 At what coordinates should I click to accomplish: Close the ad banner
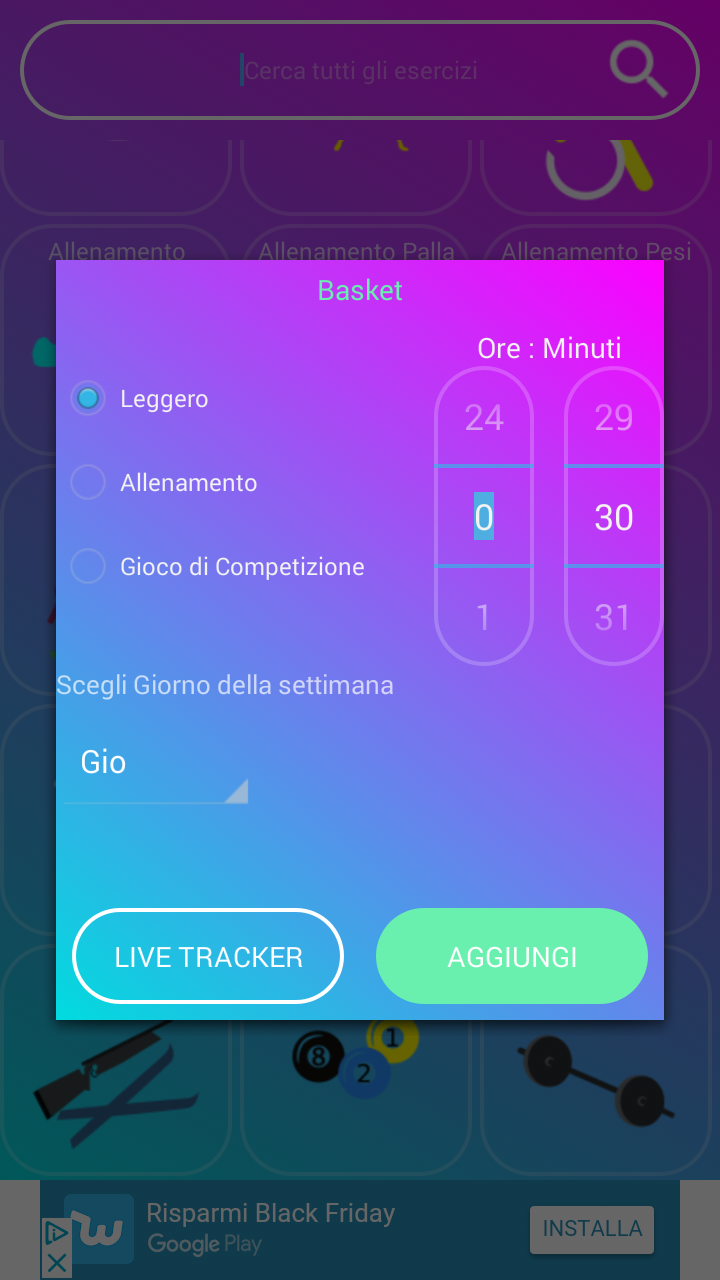[57, 1263]
